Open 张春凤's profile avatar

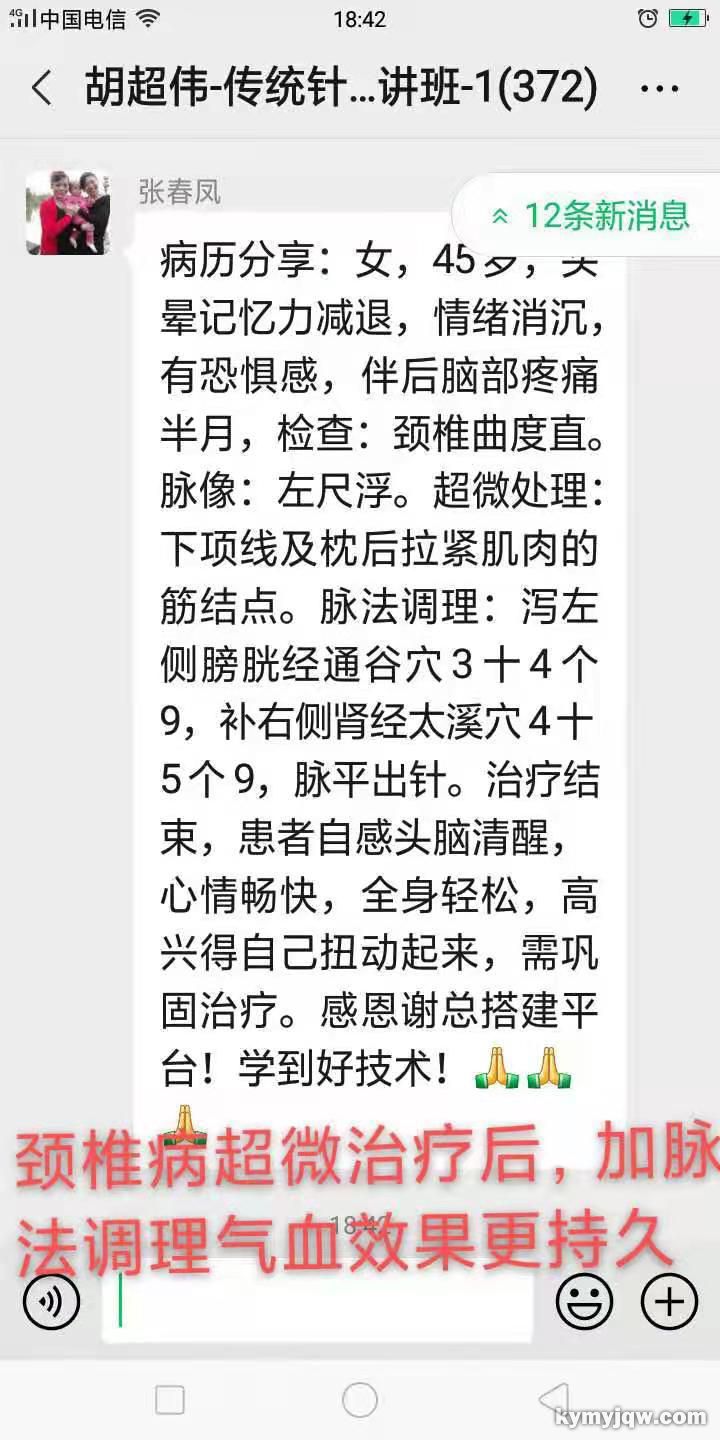68,212
